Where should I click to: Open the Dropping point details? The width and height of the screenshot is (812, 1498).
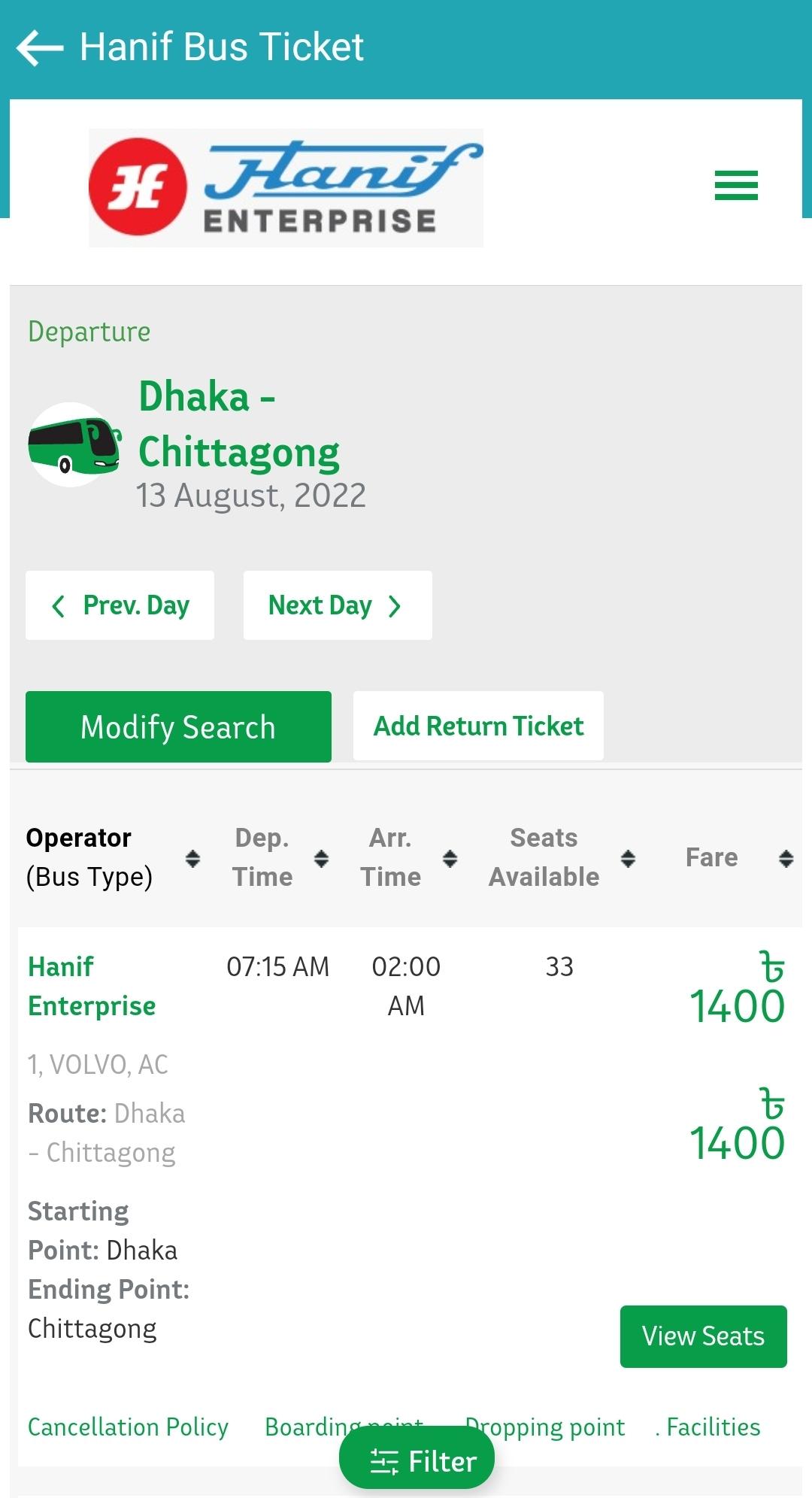[543, 1427]
